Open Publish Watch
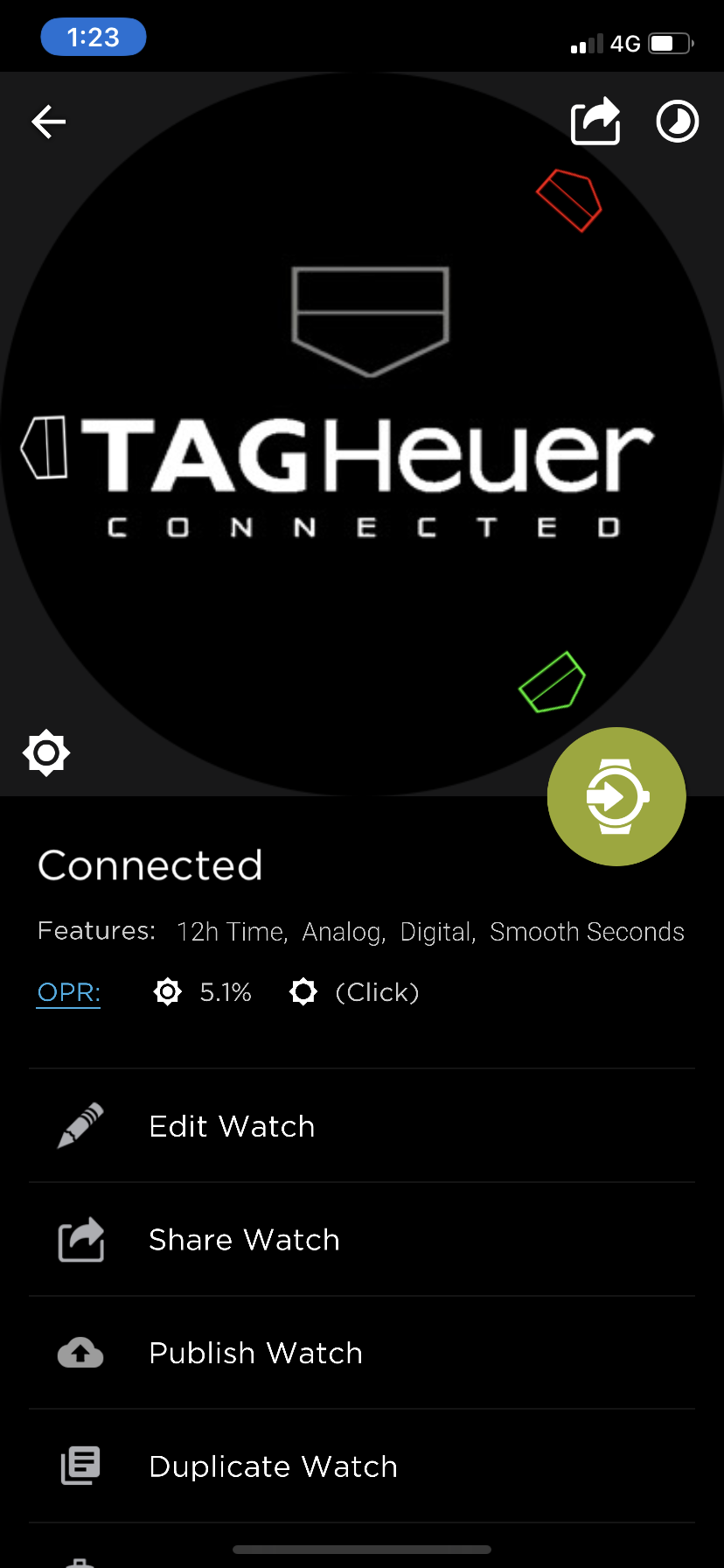724x1568 pixels. coord(362,1353)
